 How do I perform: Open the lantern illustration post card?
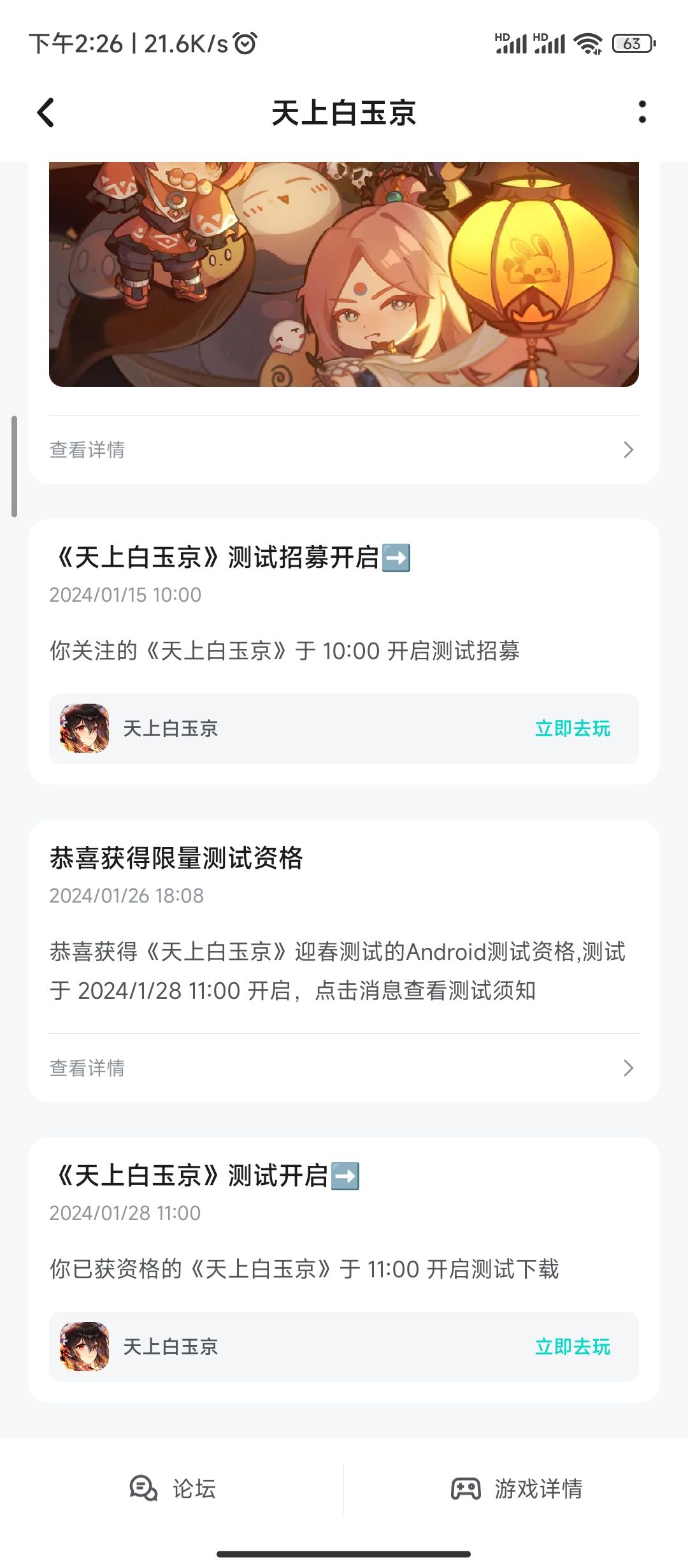coord(344,274)
